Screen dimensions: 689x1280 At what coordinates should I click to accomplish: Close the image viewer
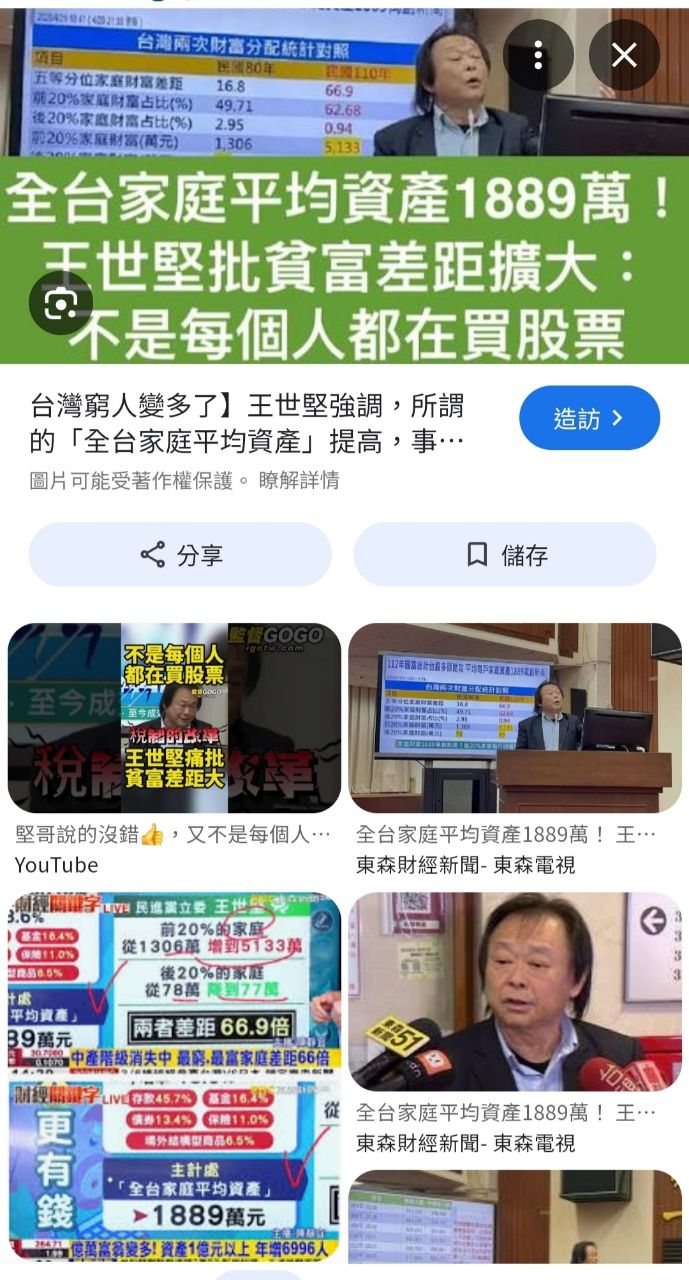point(624,55)
